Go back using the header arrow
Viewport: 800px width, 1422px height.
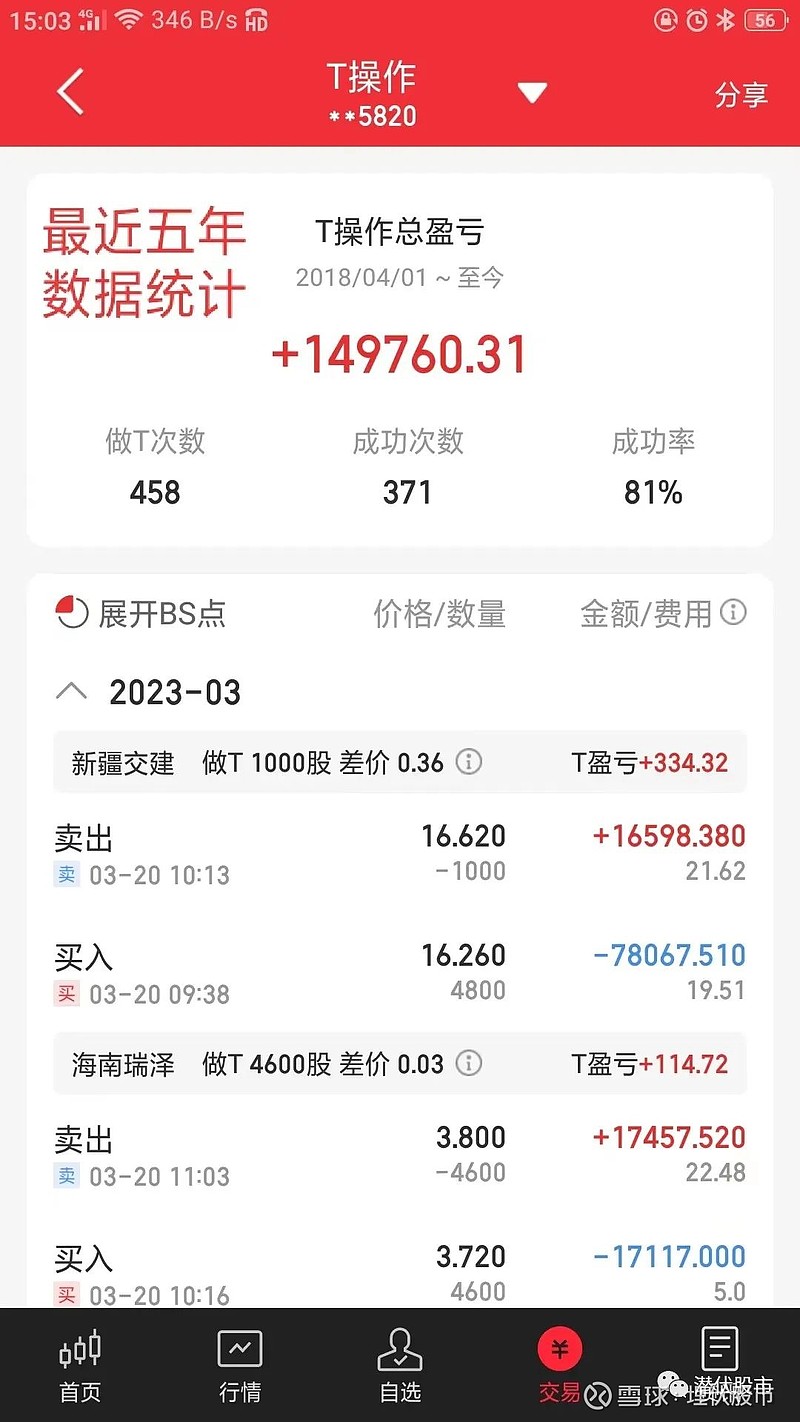[70, 93]
